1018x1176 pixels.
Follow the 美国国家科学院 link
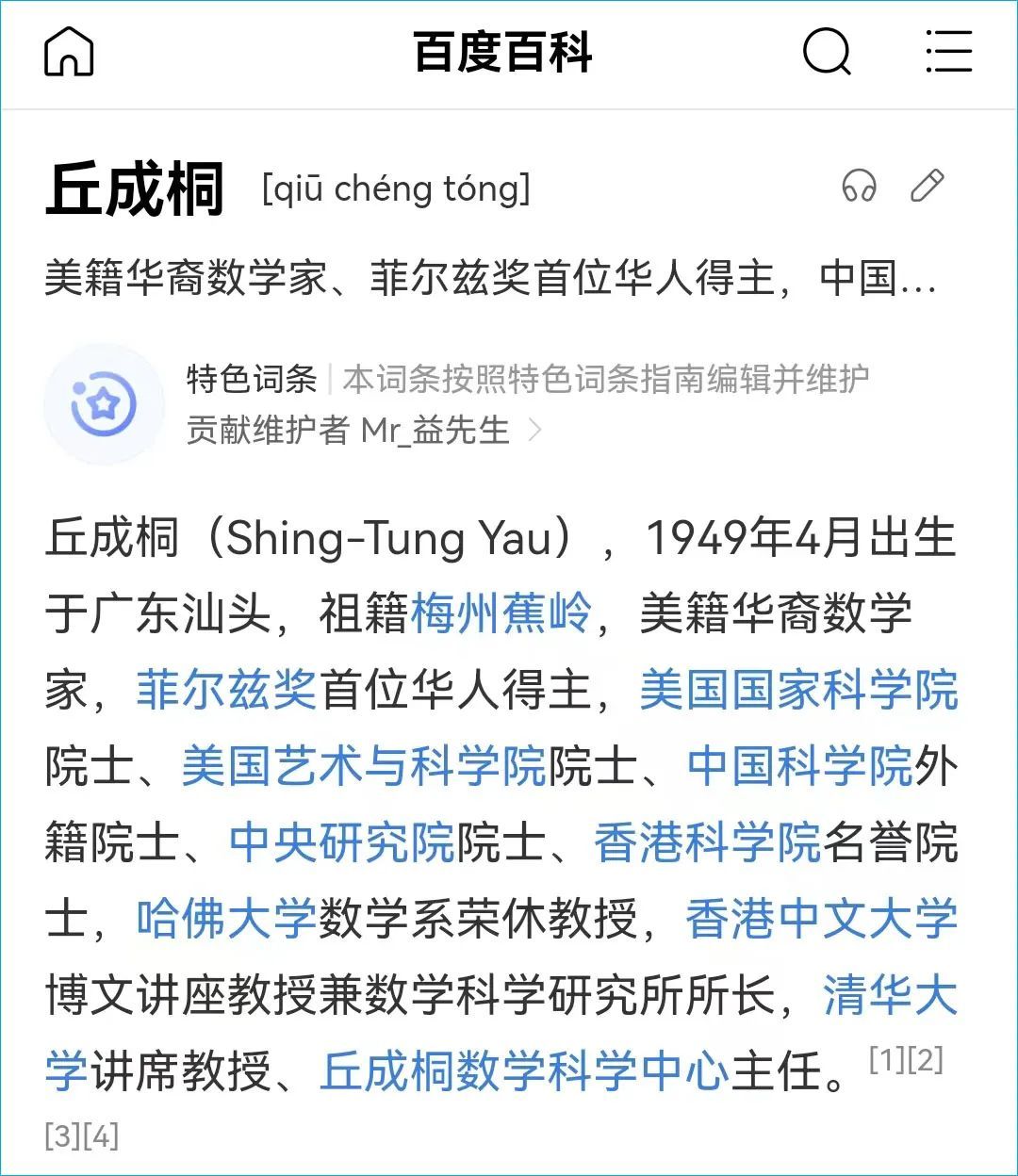click(x=798, y=690)
